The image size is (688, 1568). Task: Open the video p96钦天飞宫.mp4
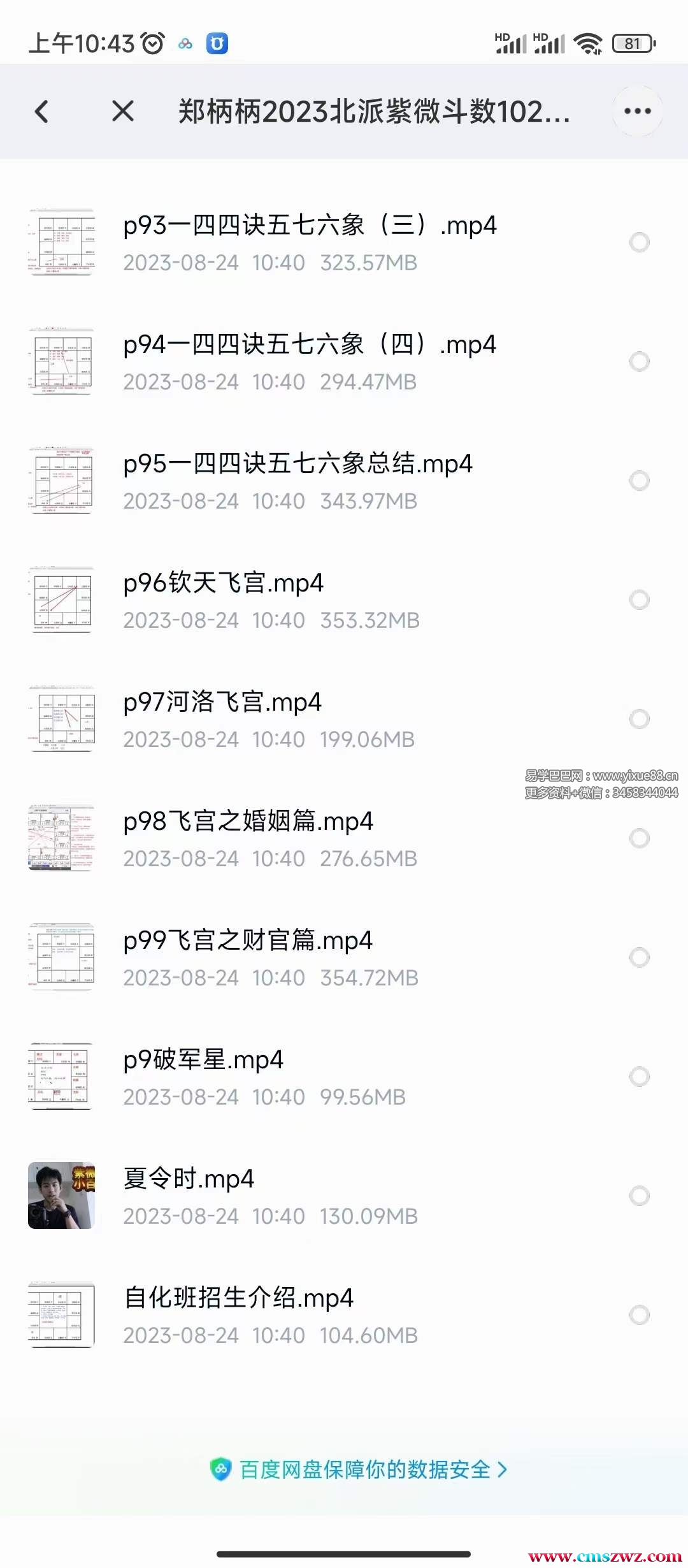point(223,584)
